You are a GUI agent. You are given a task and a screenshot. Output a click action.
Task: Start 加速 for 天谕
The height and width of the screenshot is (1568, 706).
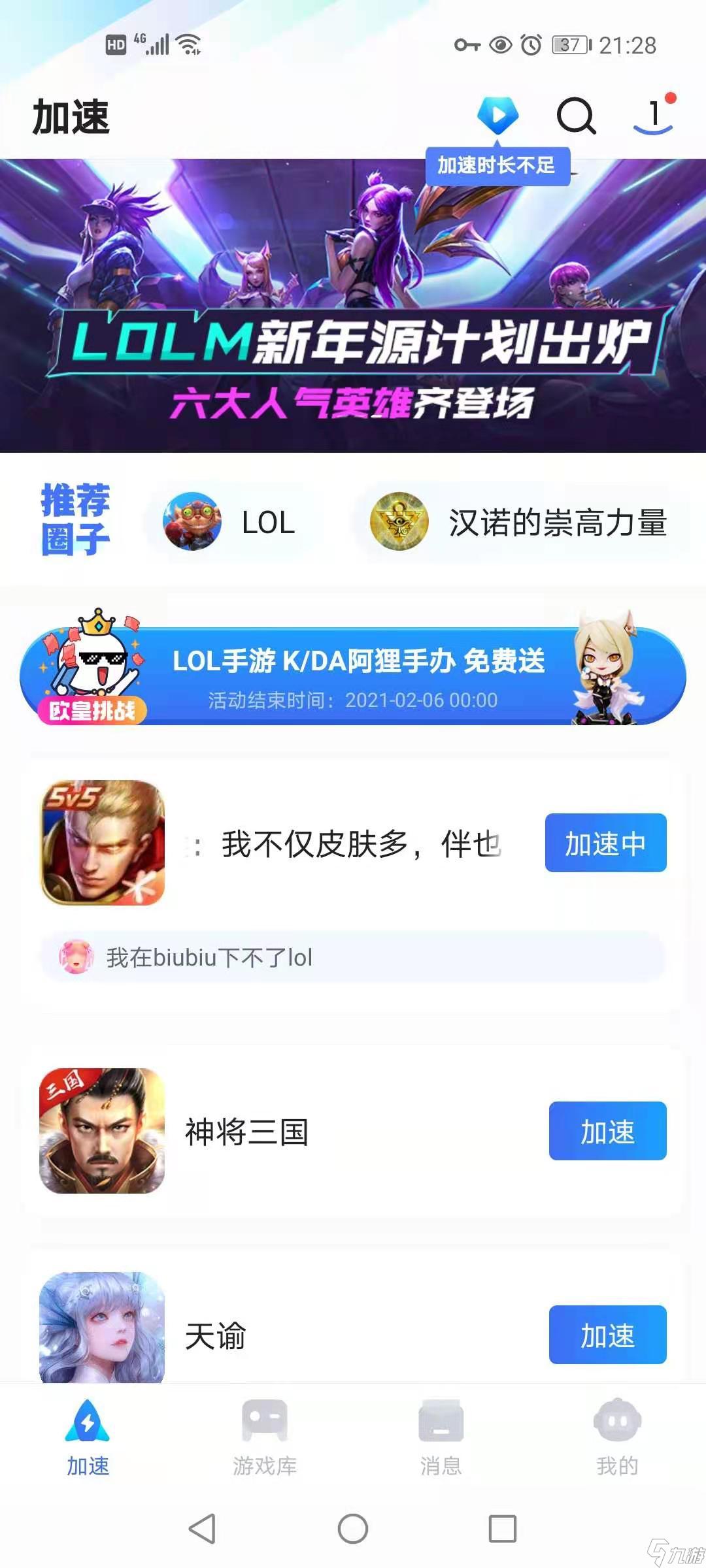click(607, 1335)
